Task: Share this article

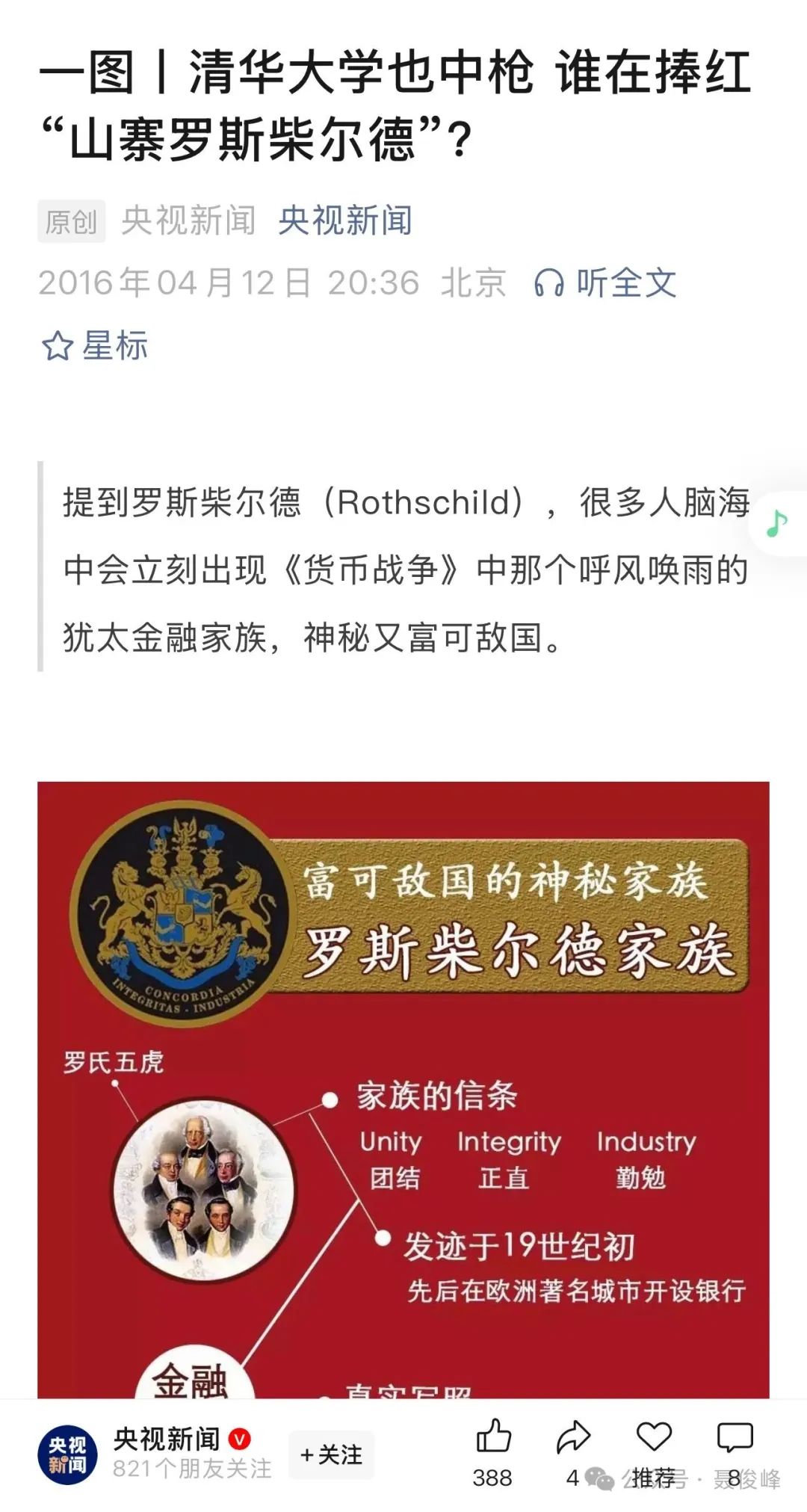Action: click(x=573, y=1437)
